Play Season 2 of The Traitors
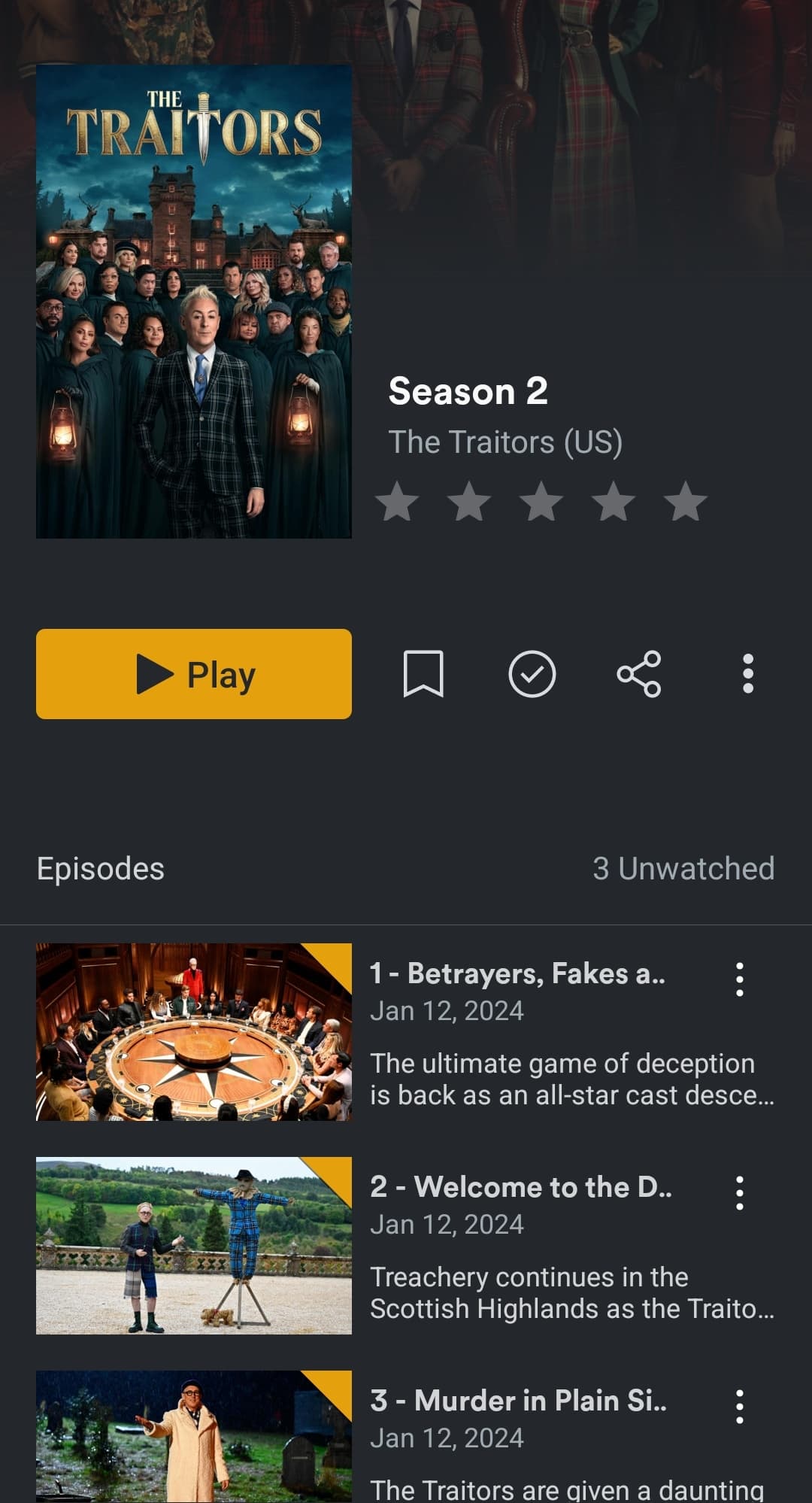 pos(193,673)
